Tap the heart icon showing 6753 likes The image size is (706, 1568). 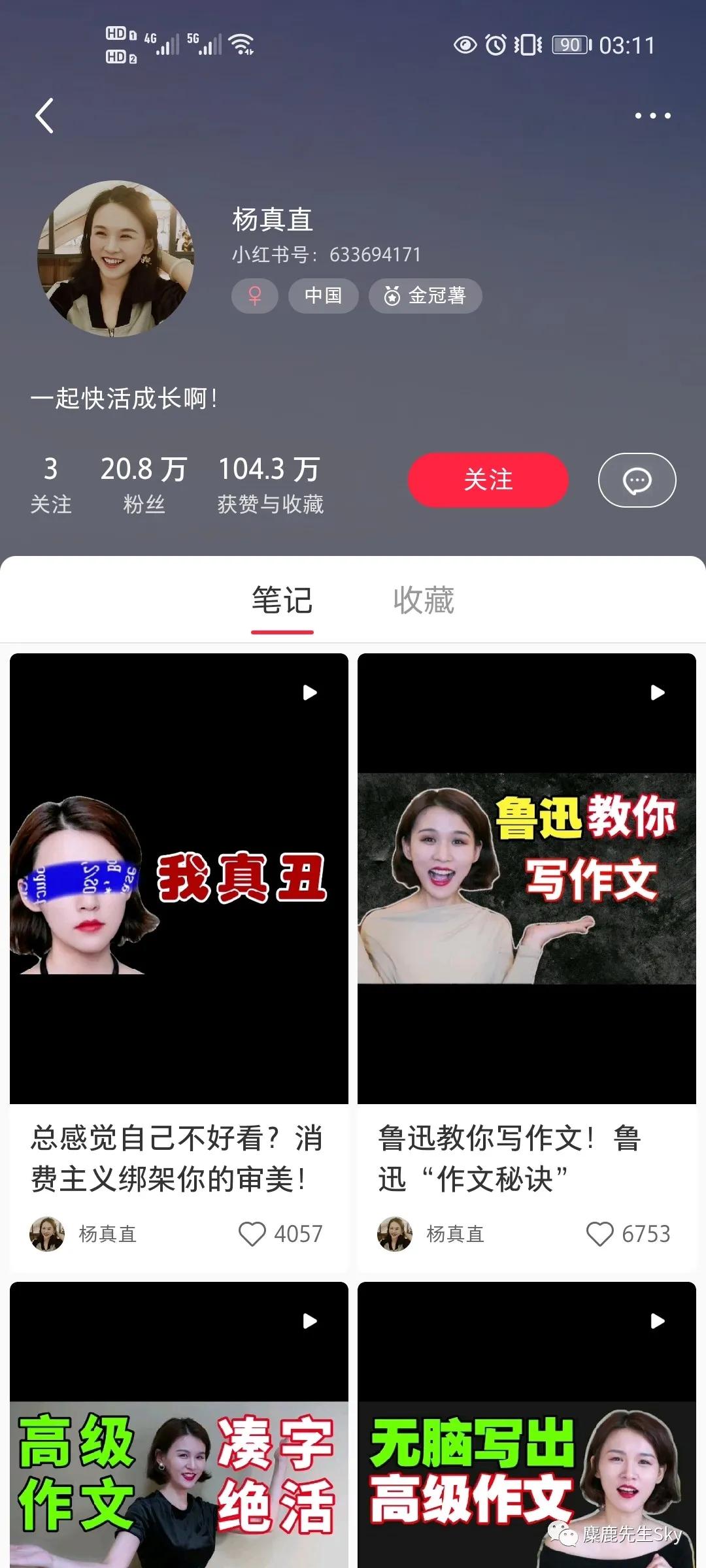[601, 1232]
